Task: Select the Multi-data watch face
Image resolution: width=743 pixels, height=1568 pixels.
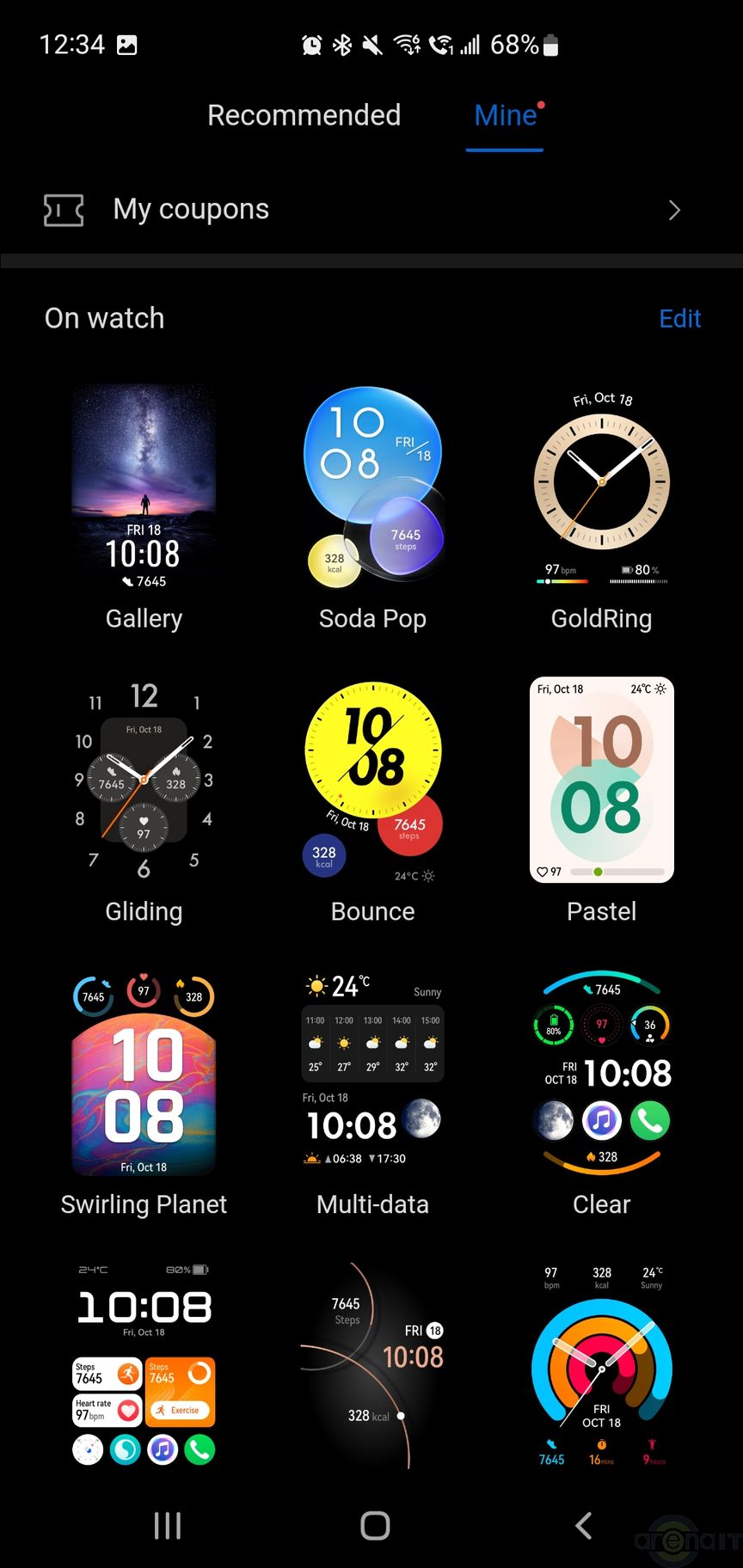Action: pos(373,1074)
